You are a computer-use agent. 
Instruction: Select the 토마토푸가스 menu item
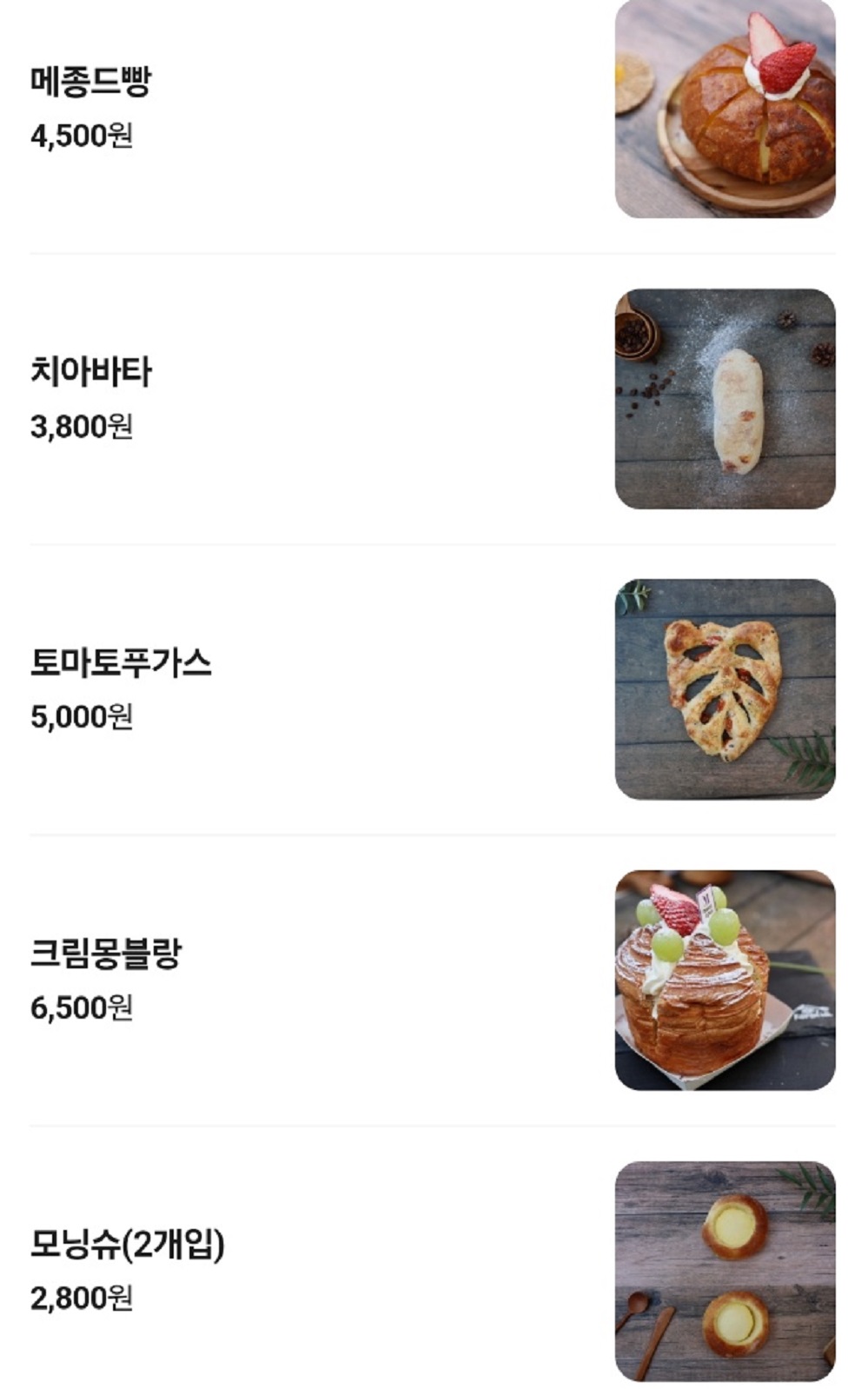click(122, 662)
